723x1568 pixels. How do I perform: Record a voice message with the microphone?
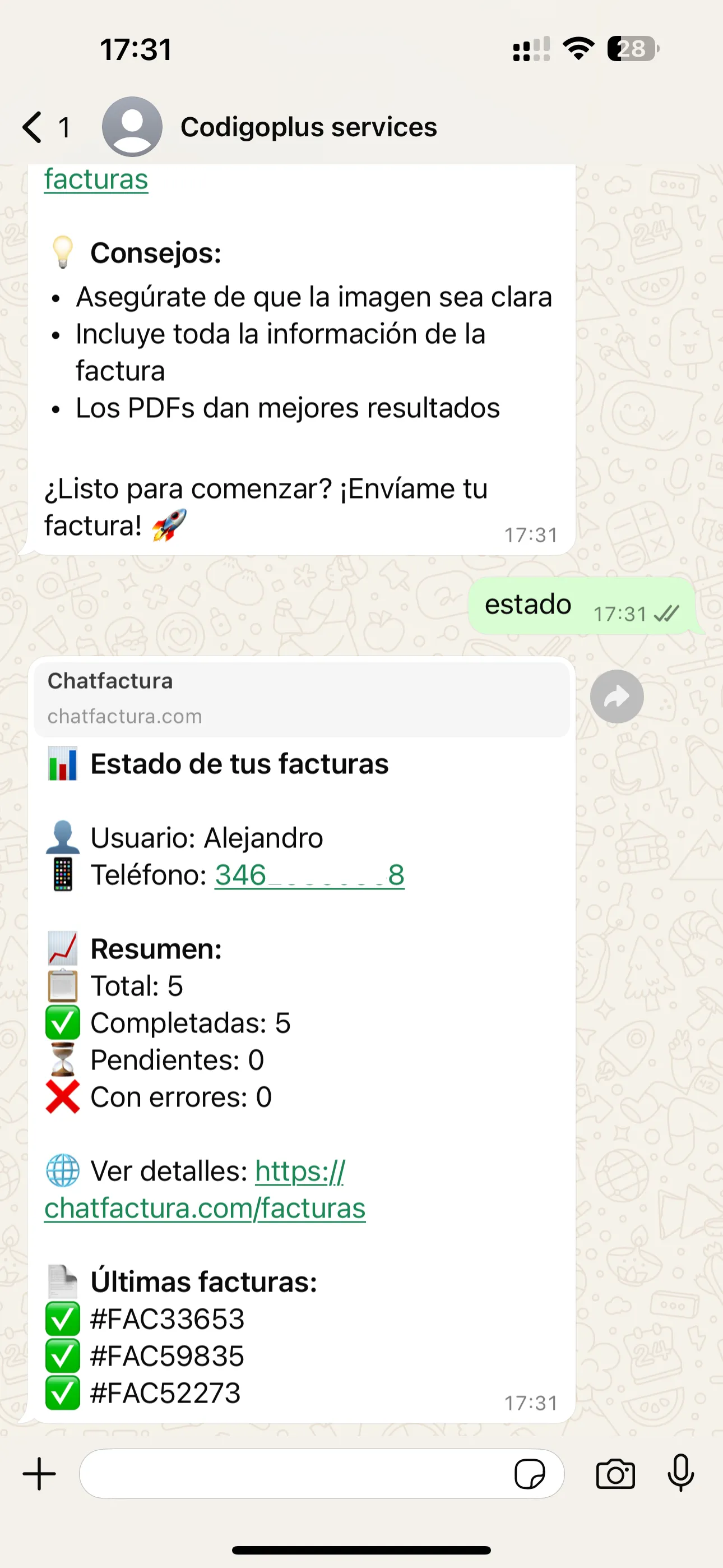pos(680,1474)
